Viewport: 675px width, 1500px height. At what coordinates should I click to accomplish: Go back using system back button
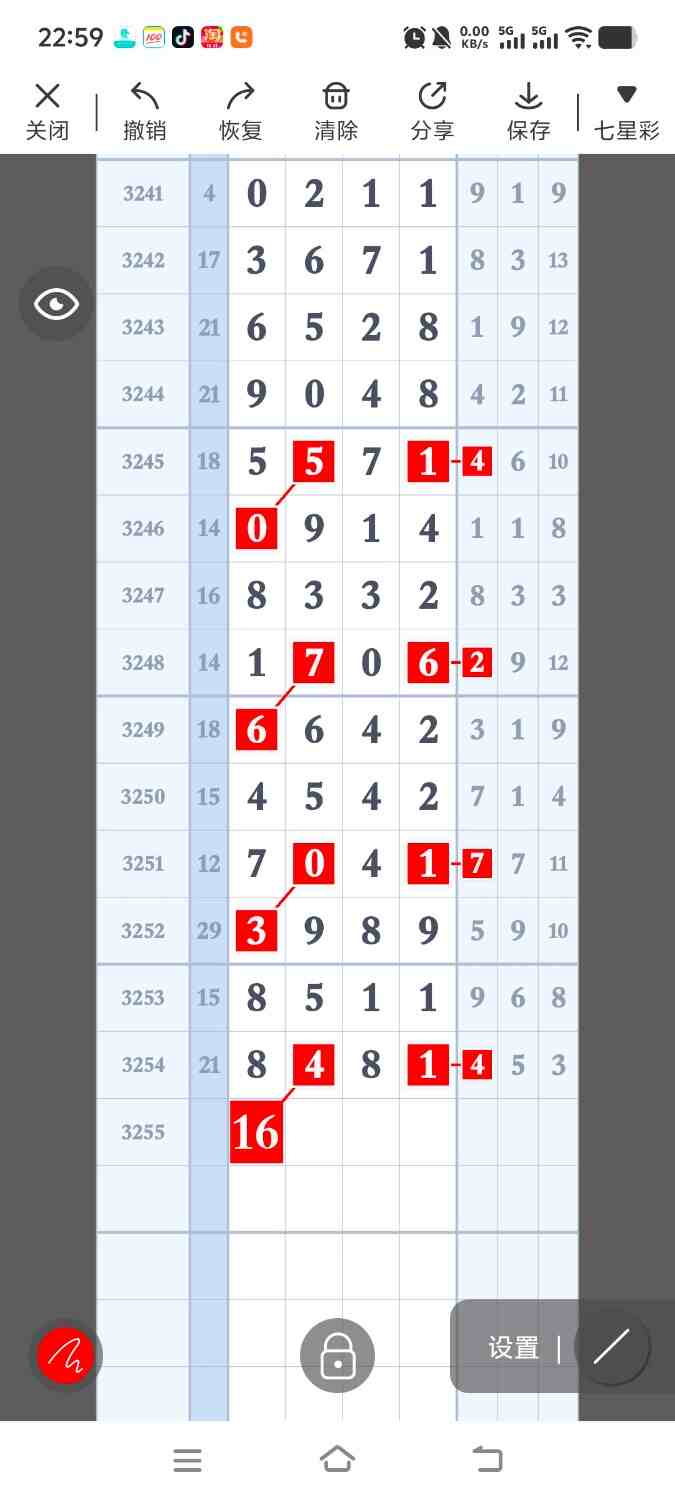tap(488, 1460)
